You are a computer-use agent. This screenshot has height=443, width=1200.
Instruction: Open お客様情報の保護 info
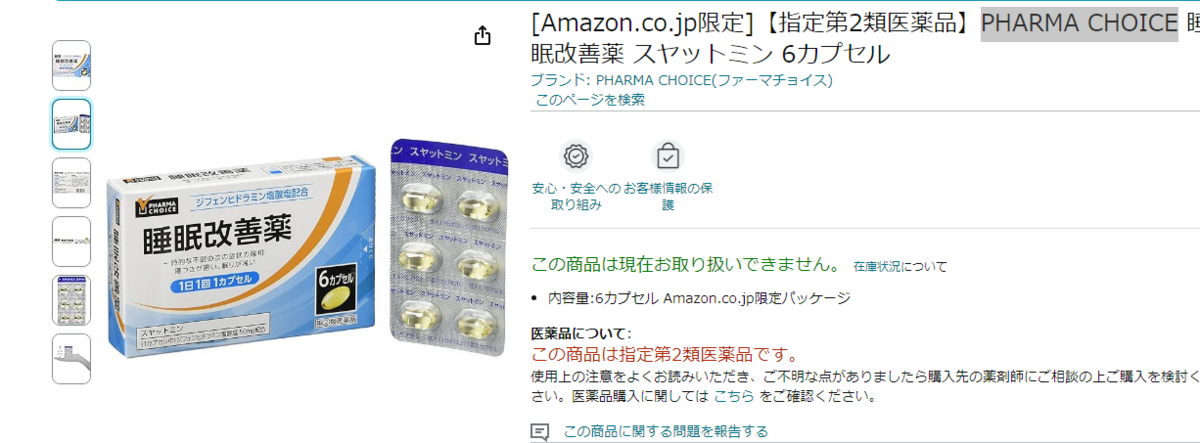668,176
